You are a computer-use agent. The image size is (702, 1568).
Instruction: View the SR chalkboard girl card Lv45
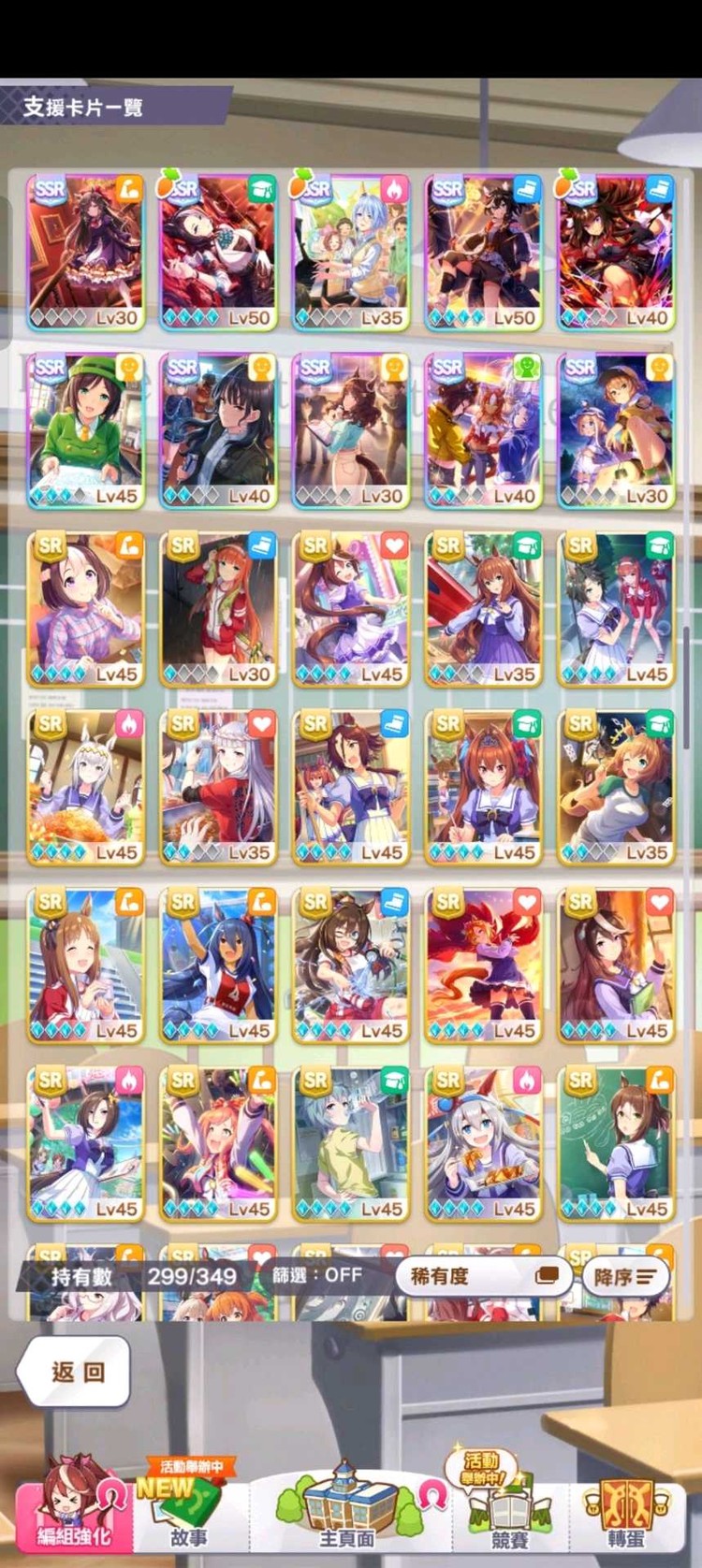pos(616,1144)
